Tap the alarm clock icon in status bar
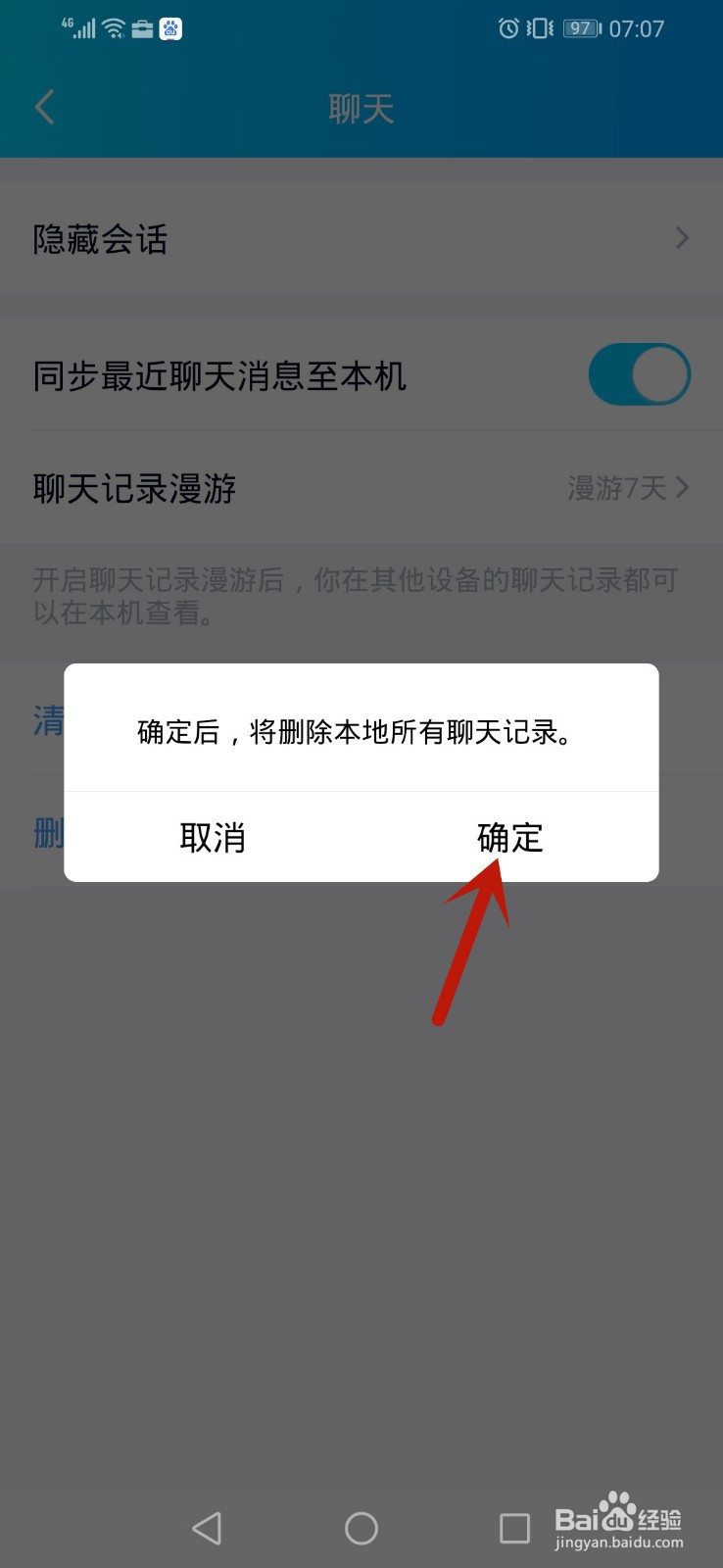723x1568 pixels. tap(507, 29)
